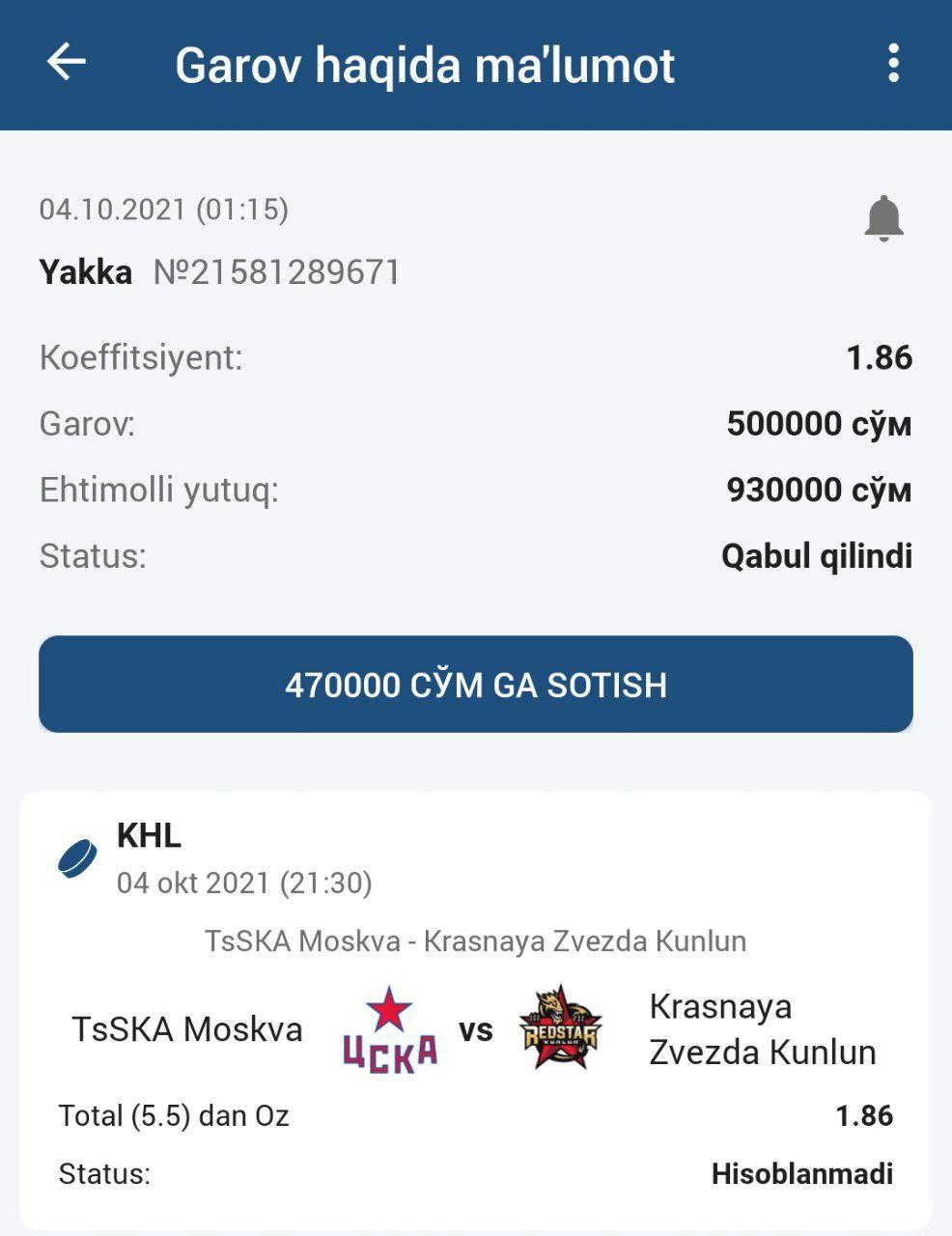This screenshot has height=1236, width=952.
Task: Sell the bet for 470000 сўм
Action: 476,684
